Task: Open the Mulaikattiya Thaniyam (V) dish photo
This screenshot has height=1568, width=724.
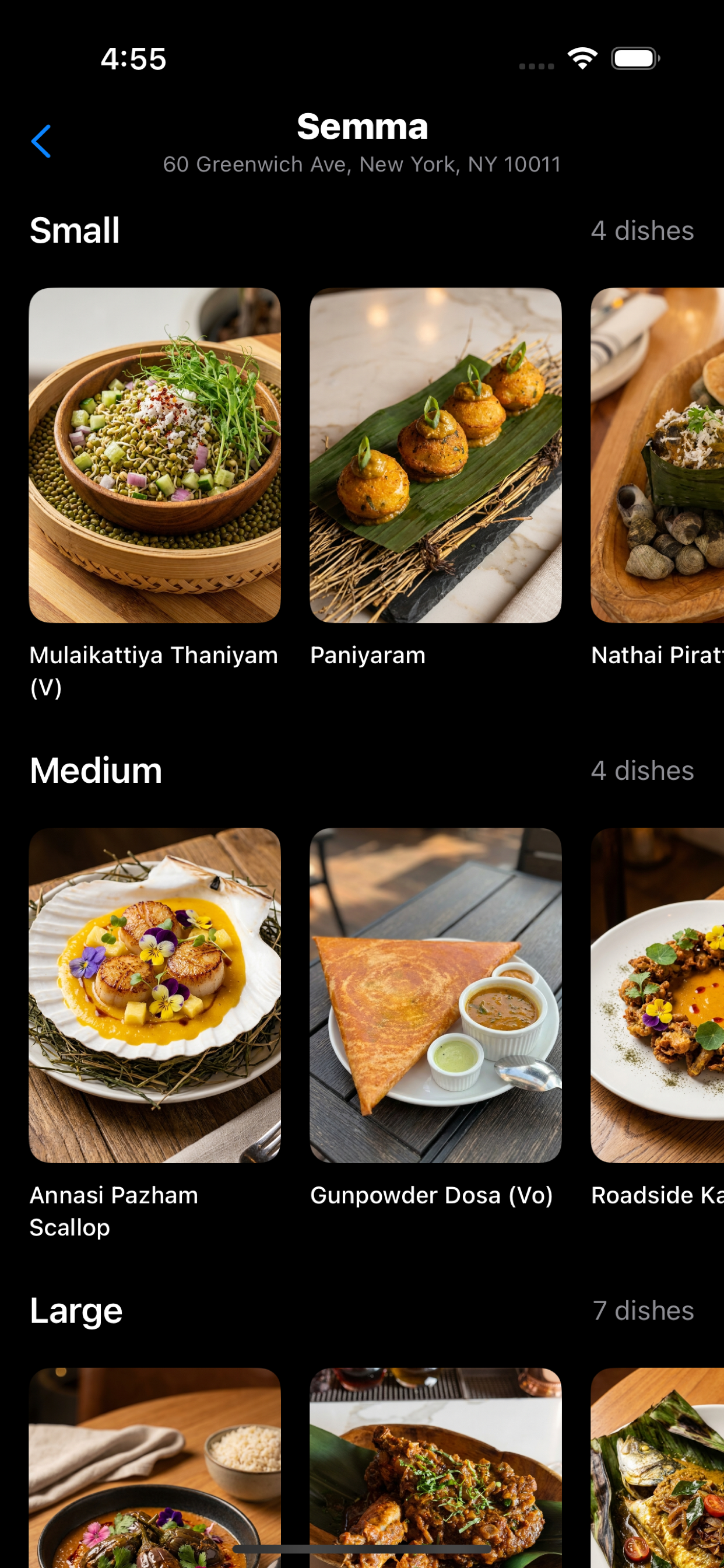Action: pyautogui.click(x=154, y=456)
